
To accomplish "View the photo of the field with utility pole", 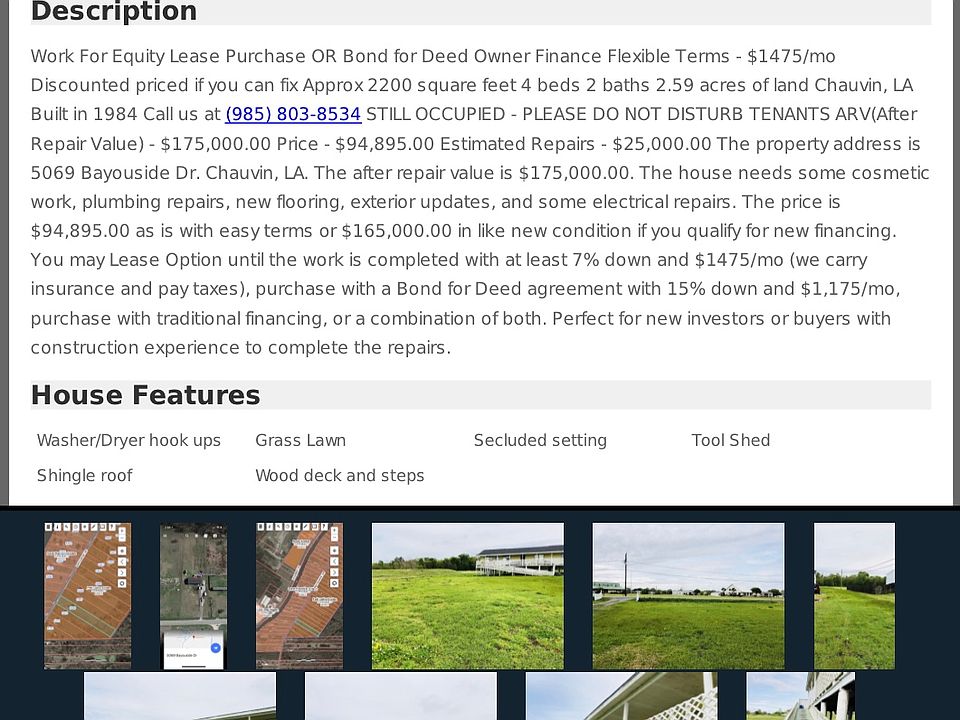I will point(688,595).
